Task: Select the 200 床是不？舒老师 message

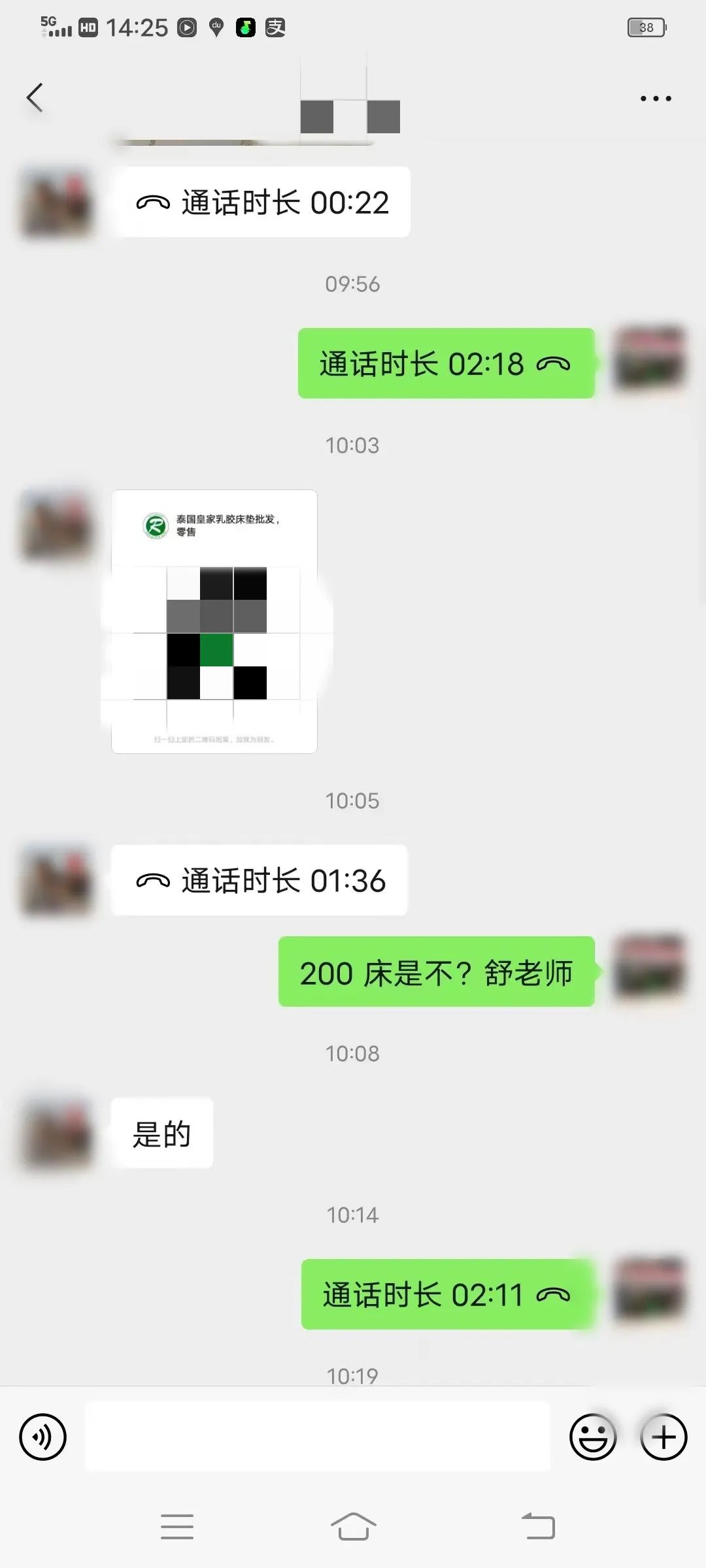Action: click(x=436, y=973)
